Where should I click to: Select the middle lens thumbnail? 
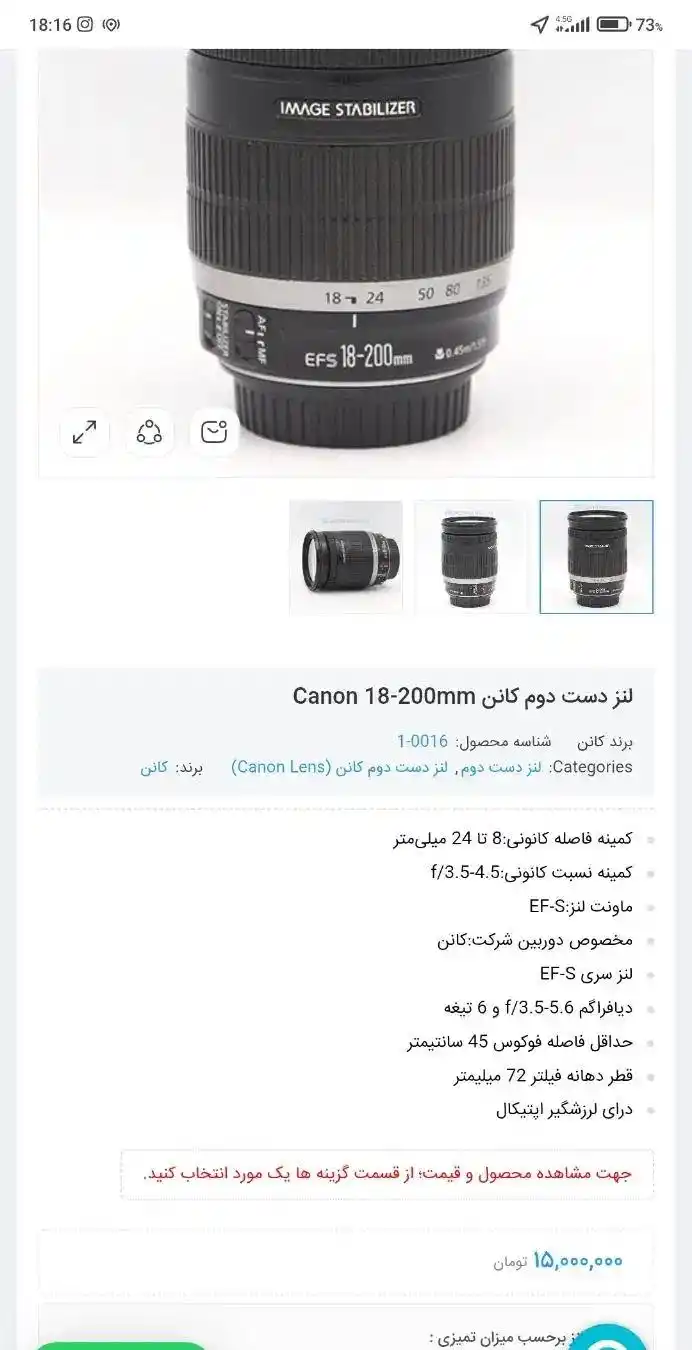point(471,557)
